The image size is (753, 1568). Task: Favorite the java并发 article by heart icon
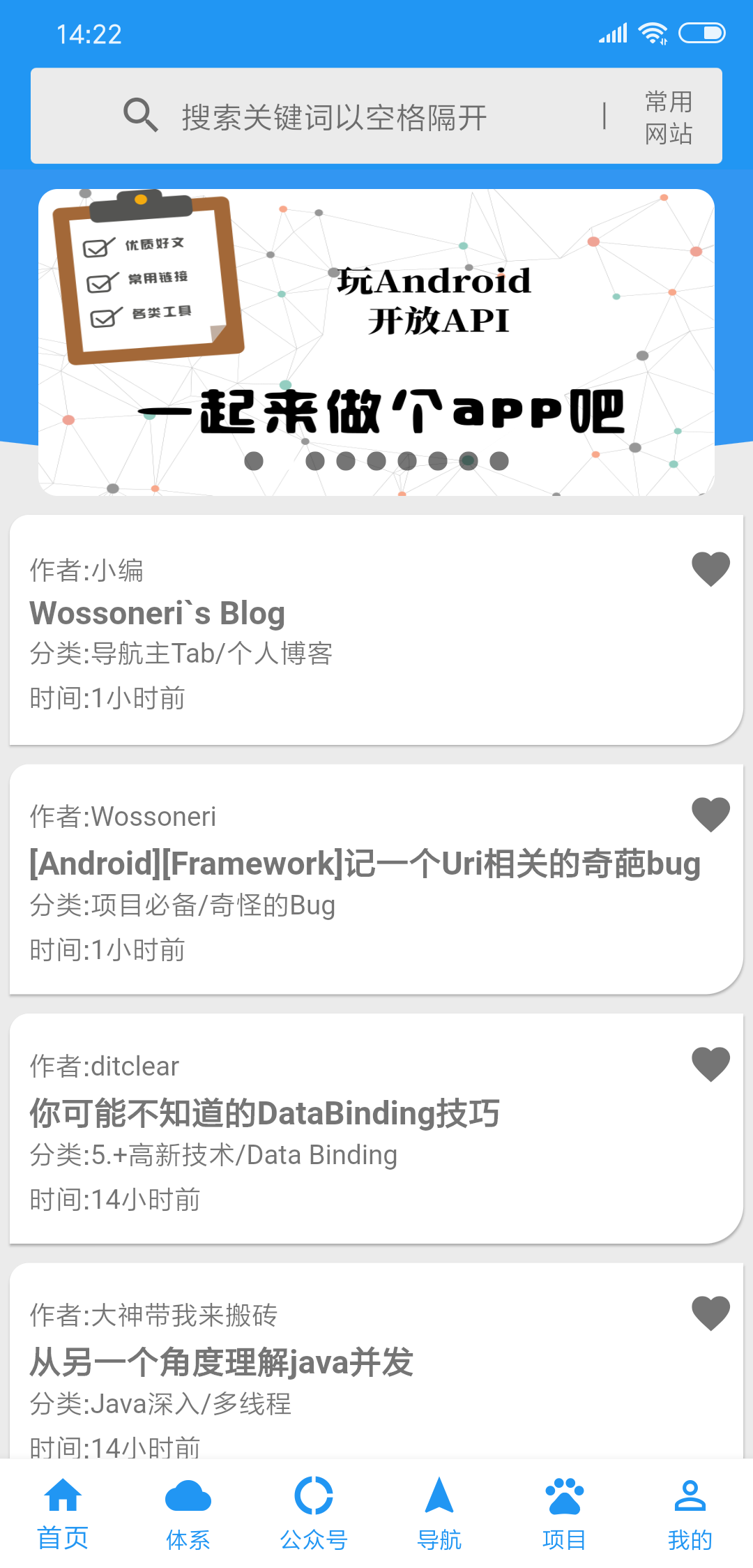(710, 1313)
